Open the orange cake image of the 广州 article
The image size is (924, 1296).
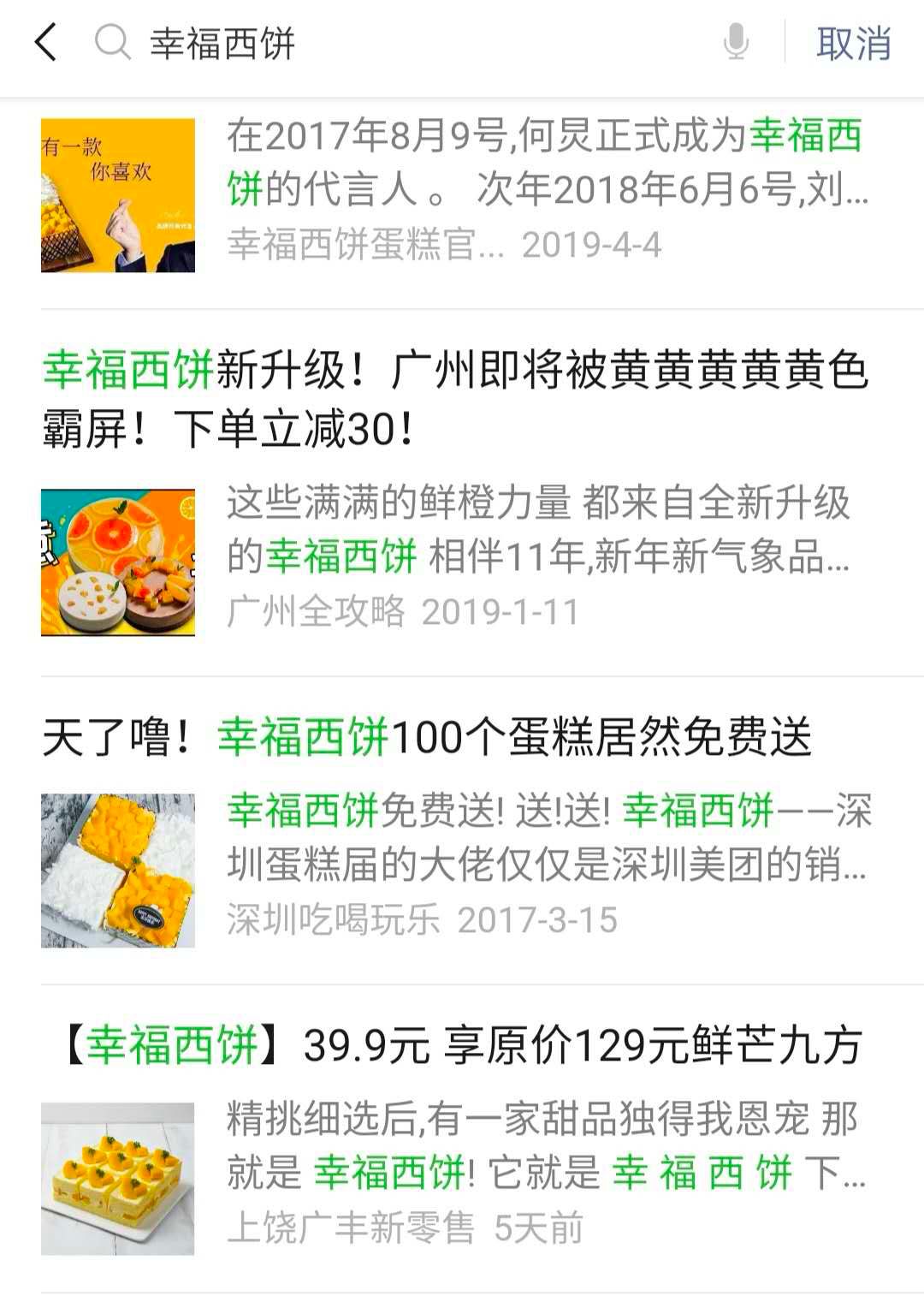[x=120, y=561]
